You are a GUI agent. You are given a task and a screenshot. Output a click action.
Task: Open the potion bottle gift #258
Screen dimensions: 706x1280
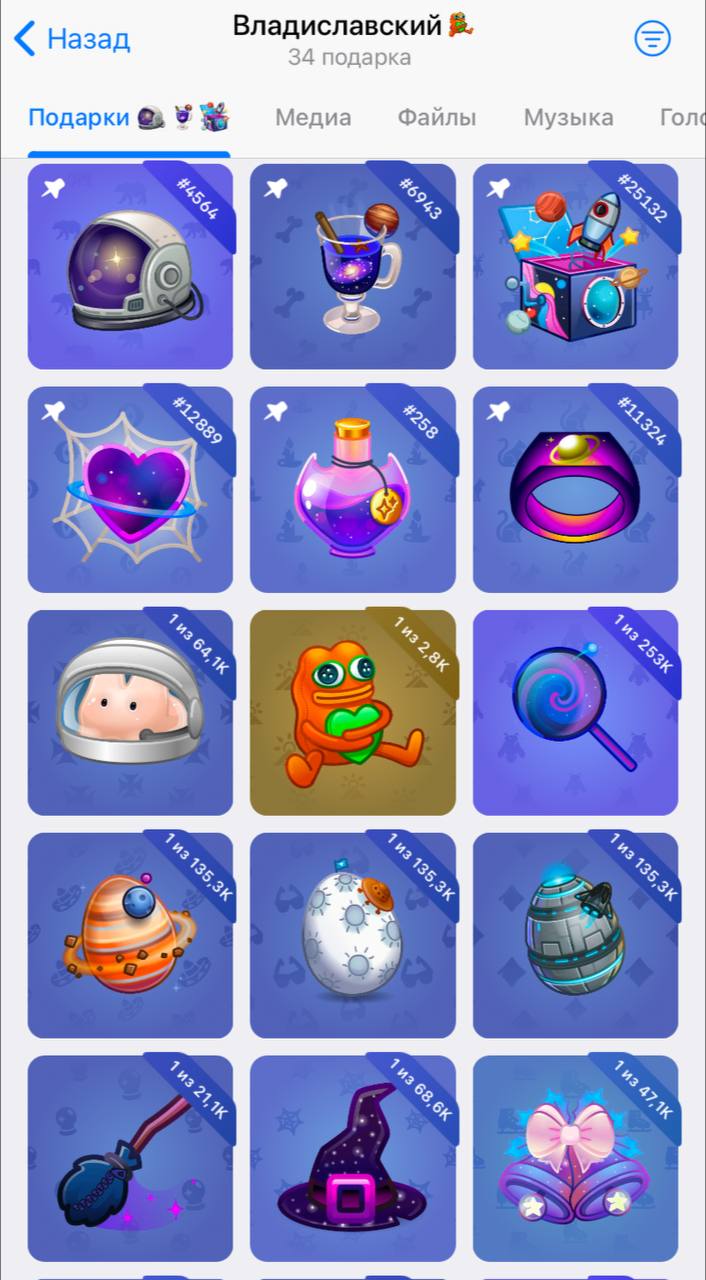click(352, 489)
